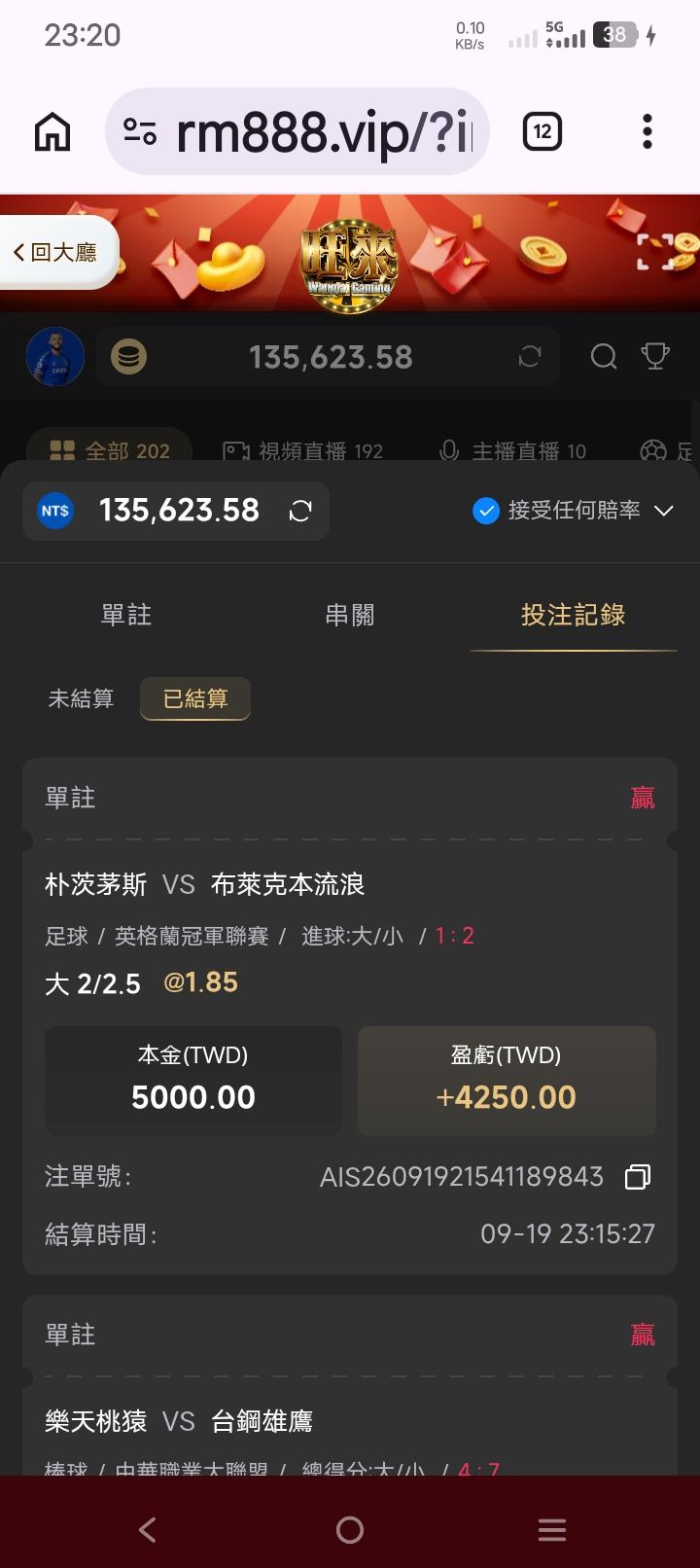This screenshot has width=700, height=1568.
Task: Select the 已結算 settled filter
Action: tap(195, 698)
